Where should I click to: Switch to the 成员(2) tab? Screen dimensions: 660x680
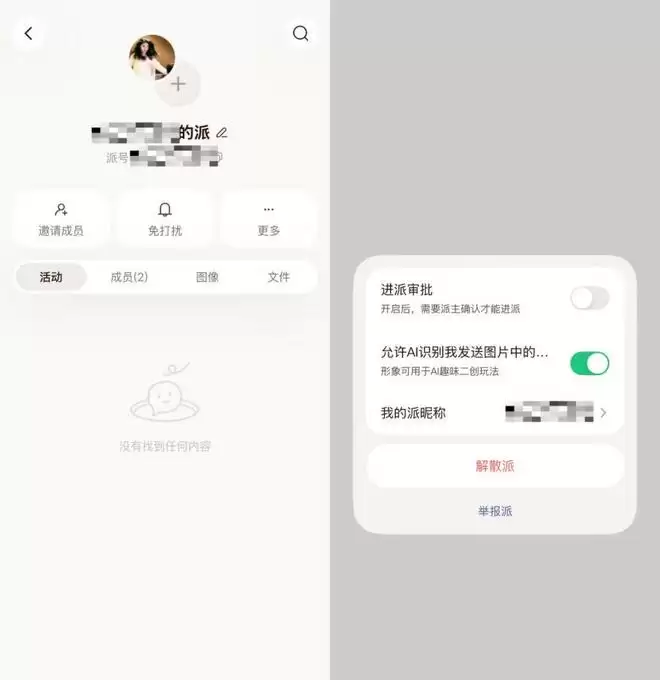(x=129, y=277)
